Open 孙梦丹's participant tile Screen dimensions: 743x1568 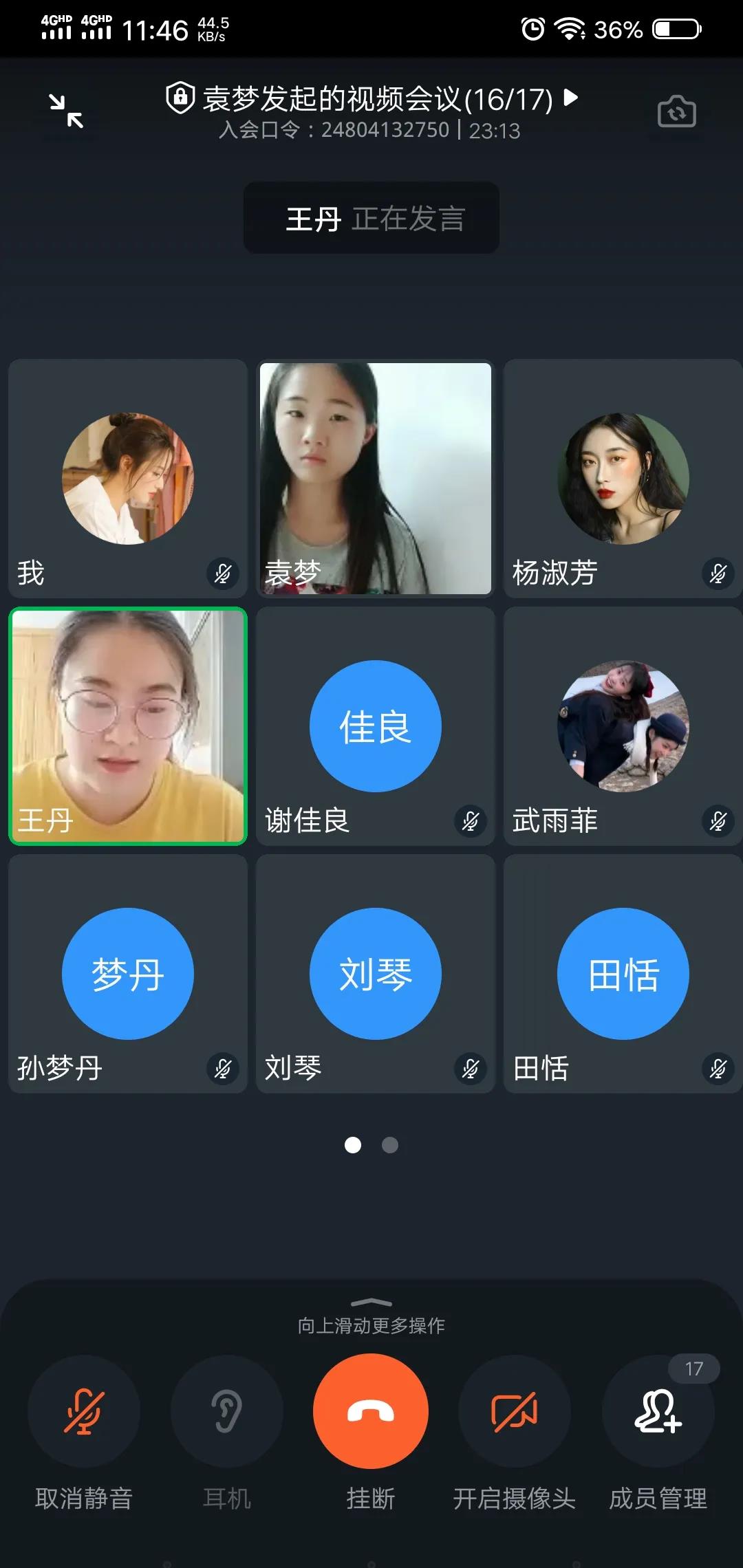[x=128, y=973]
